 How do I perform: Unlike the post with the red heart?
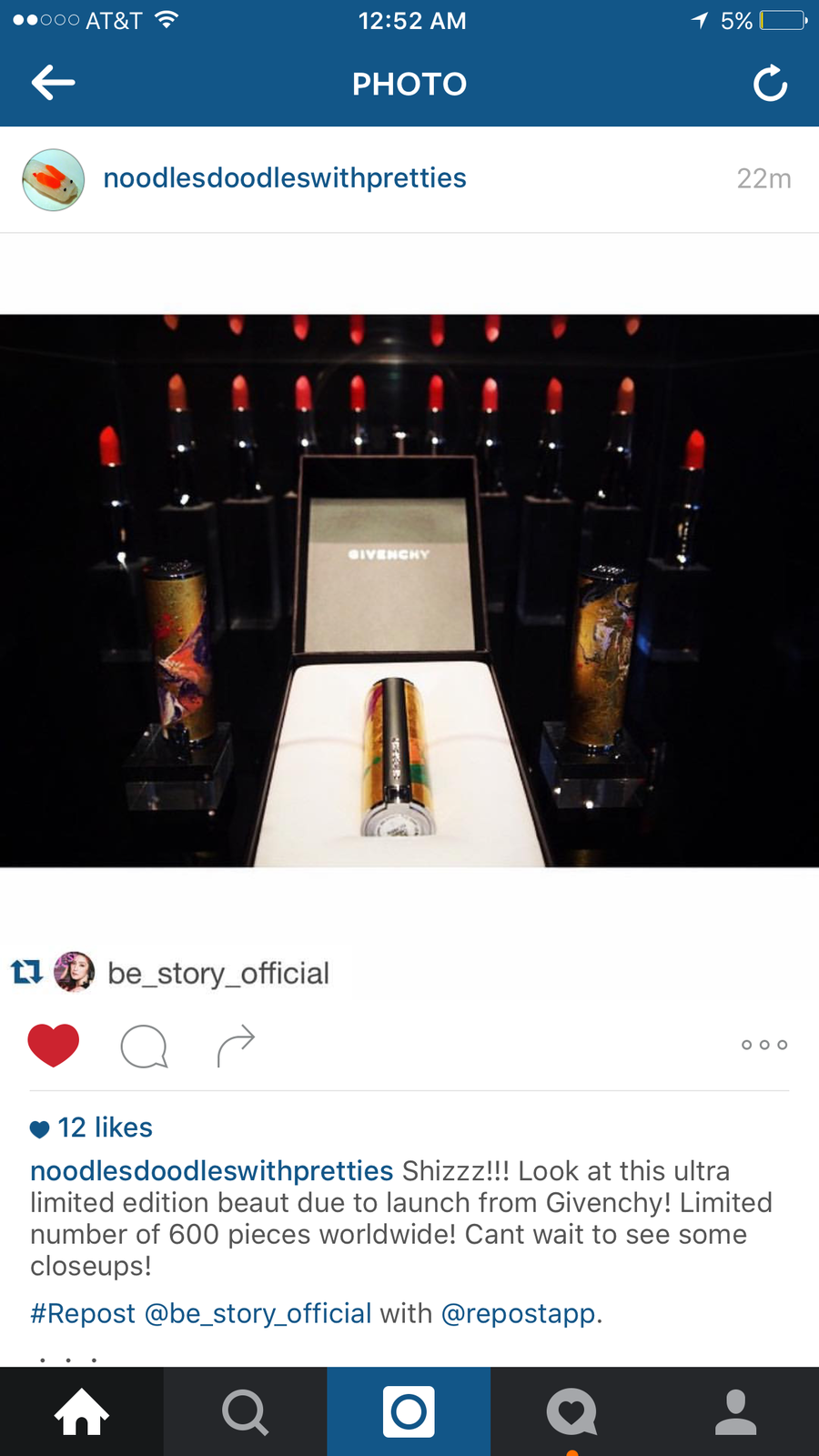click(x=54, y=1045)
